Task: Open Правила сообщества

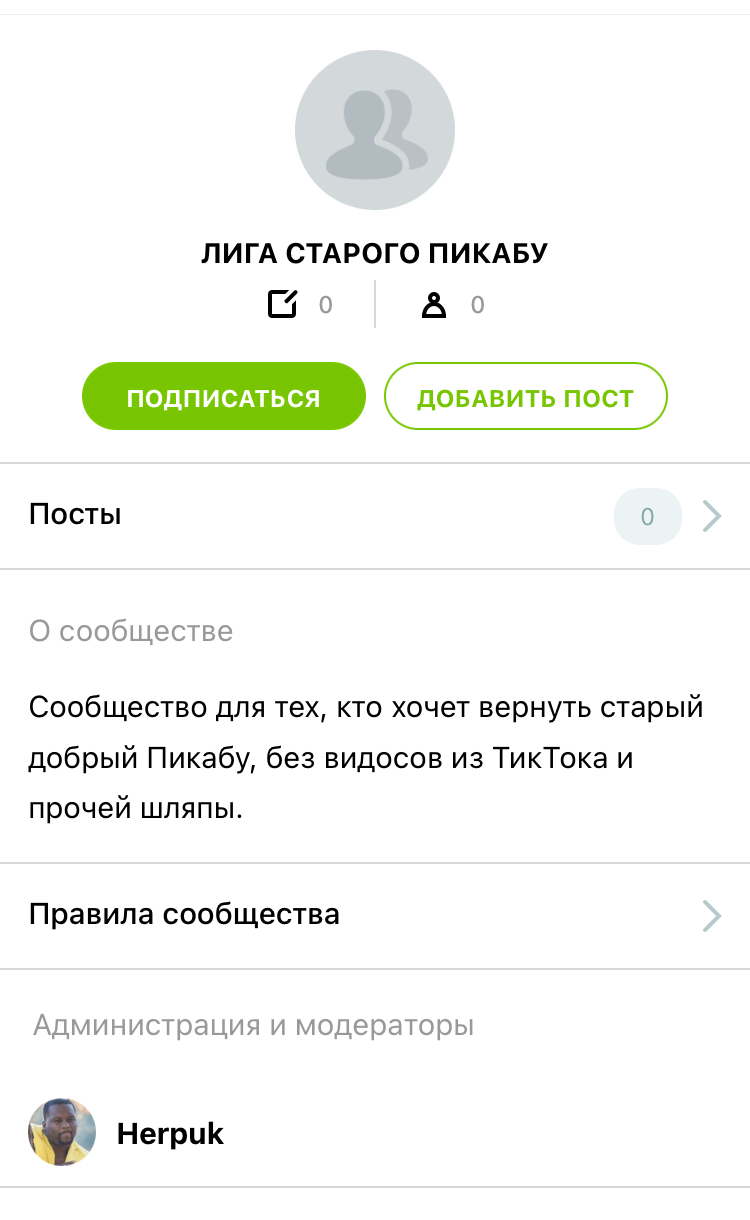Action: tap(375, 915)
